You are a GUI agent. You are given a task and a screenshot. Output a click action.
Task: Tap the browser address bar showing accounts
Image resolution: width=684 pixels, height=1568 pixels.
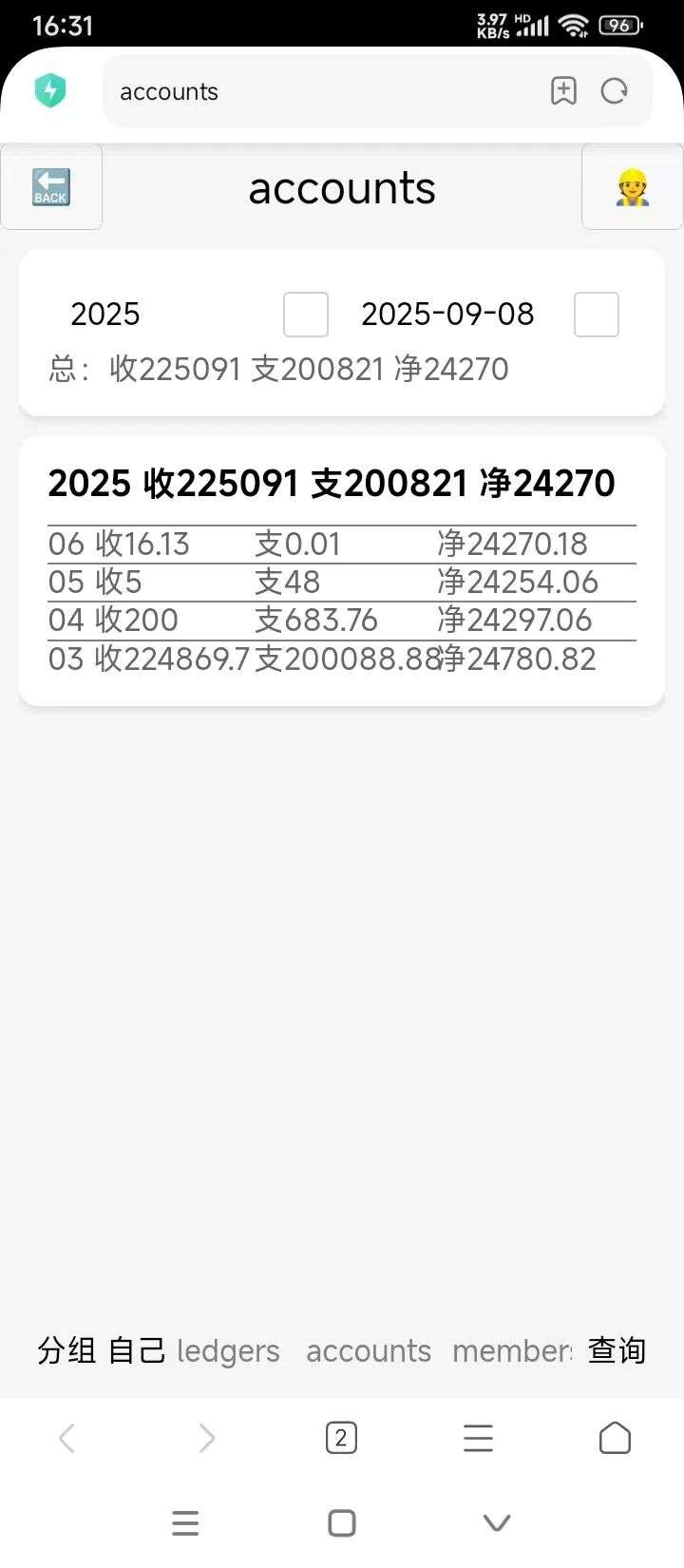point(323,91)
